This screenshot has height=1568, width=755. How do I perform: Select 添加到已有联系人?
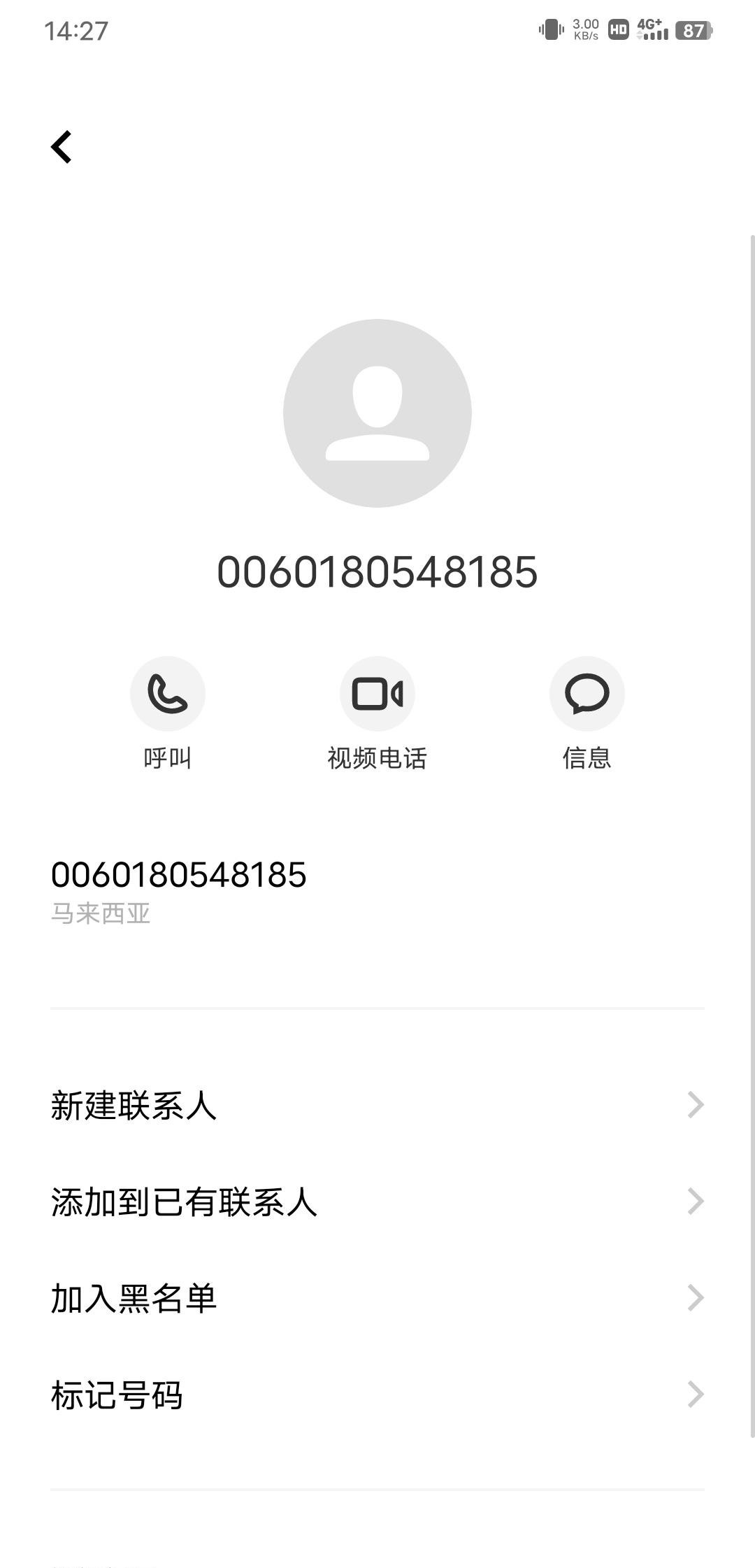[x=377, y=1202]
